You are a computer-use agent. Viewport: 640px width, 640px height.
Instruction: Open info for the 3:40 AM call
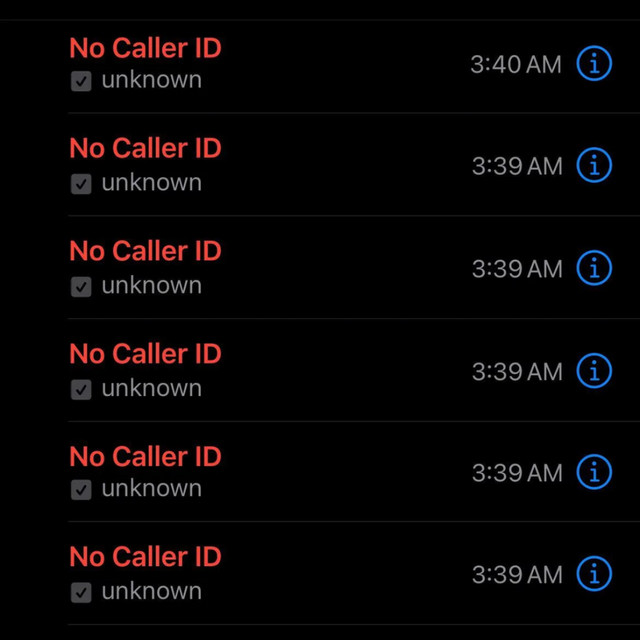coord(594,64)
